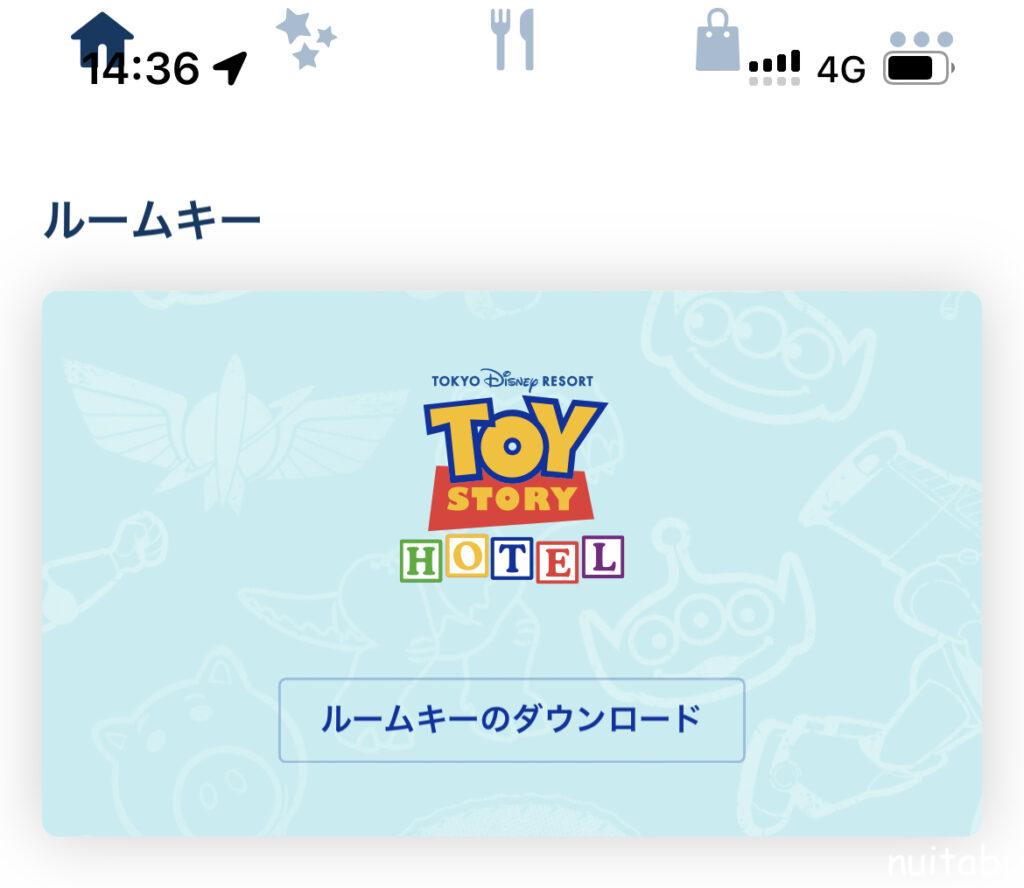Open the attractions stars tab

click(307, 38)
